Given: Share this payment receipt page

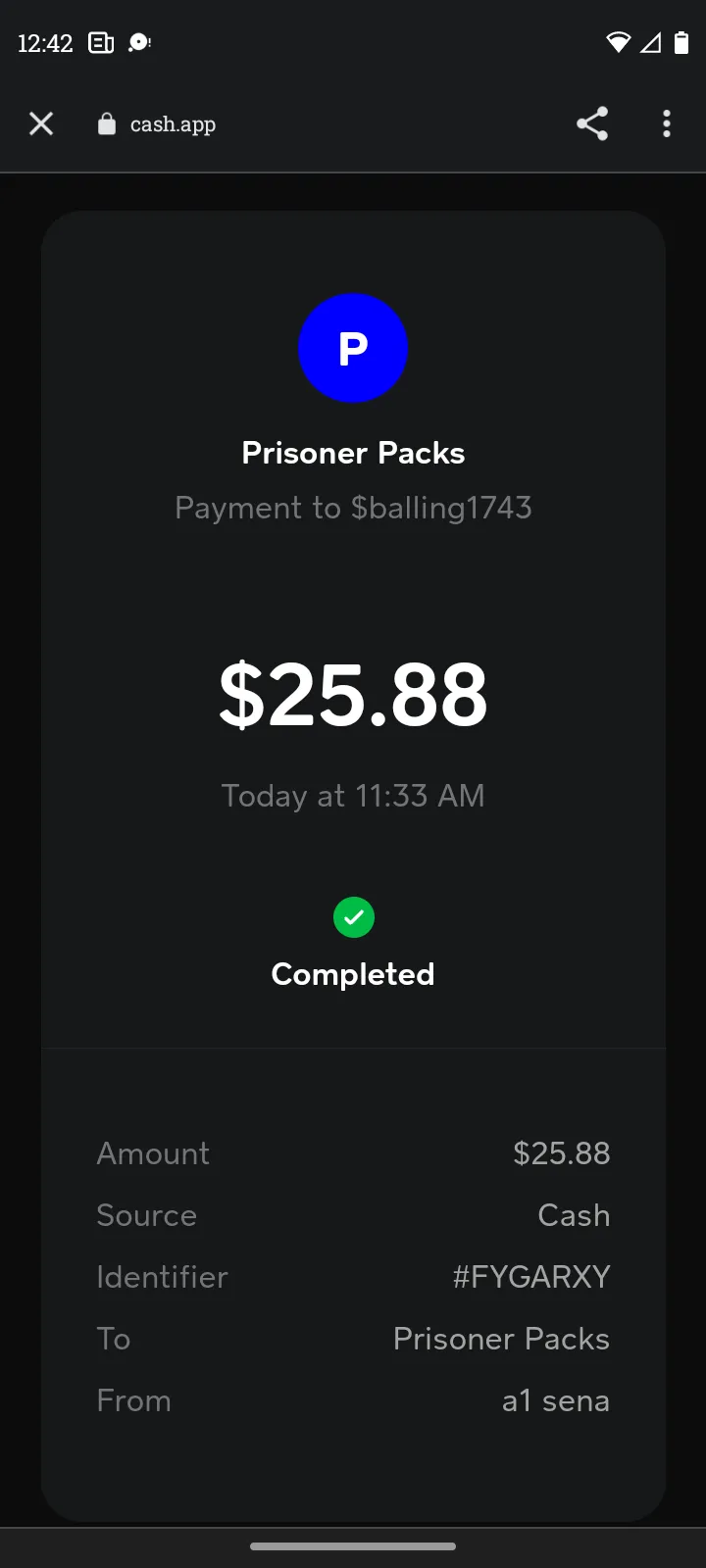Looking at the screenshot, I should [x=592, y=123].
